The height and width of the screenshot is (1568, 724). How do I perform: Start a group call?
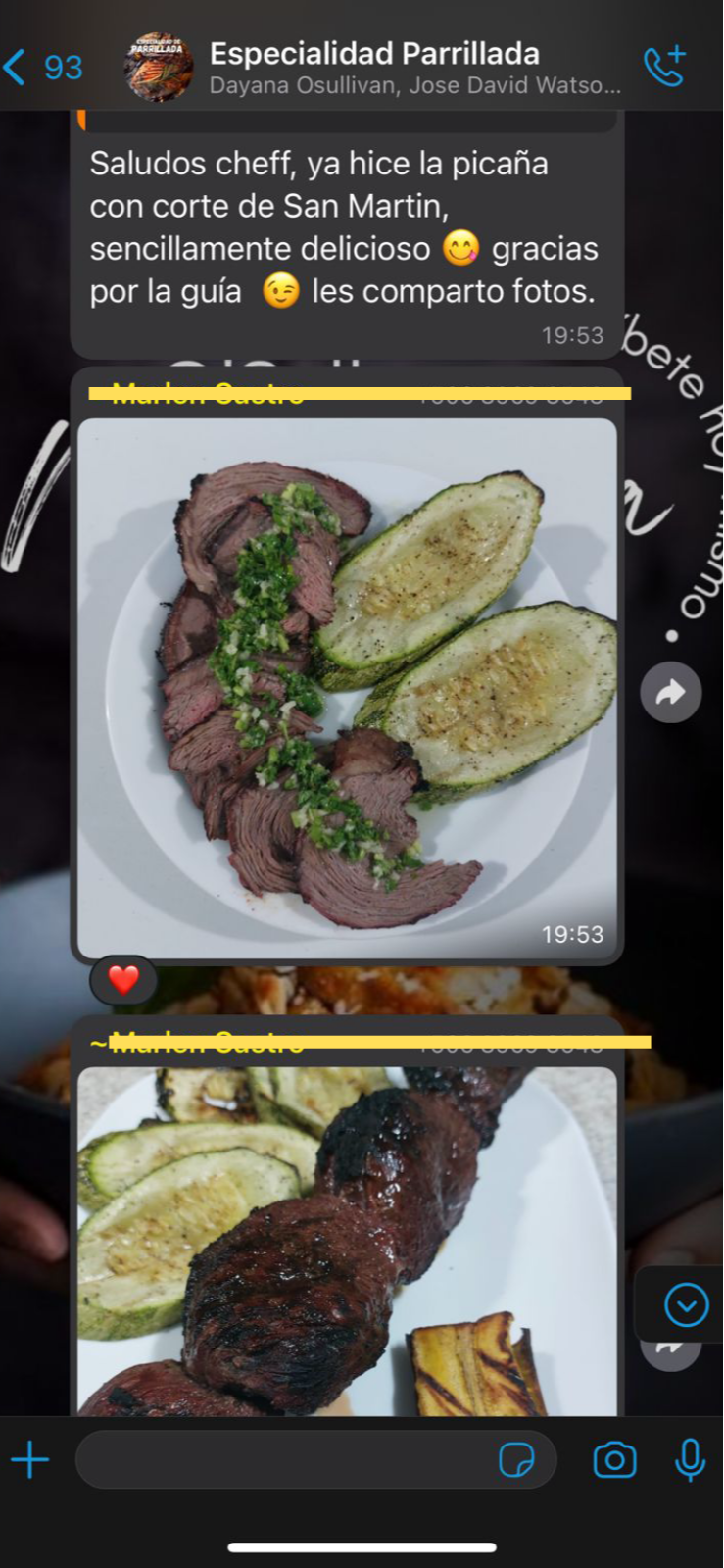coord(665,67)
